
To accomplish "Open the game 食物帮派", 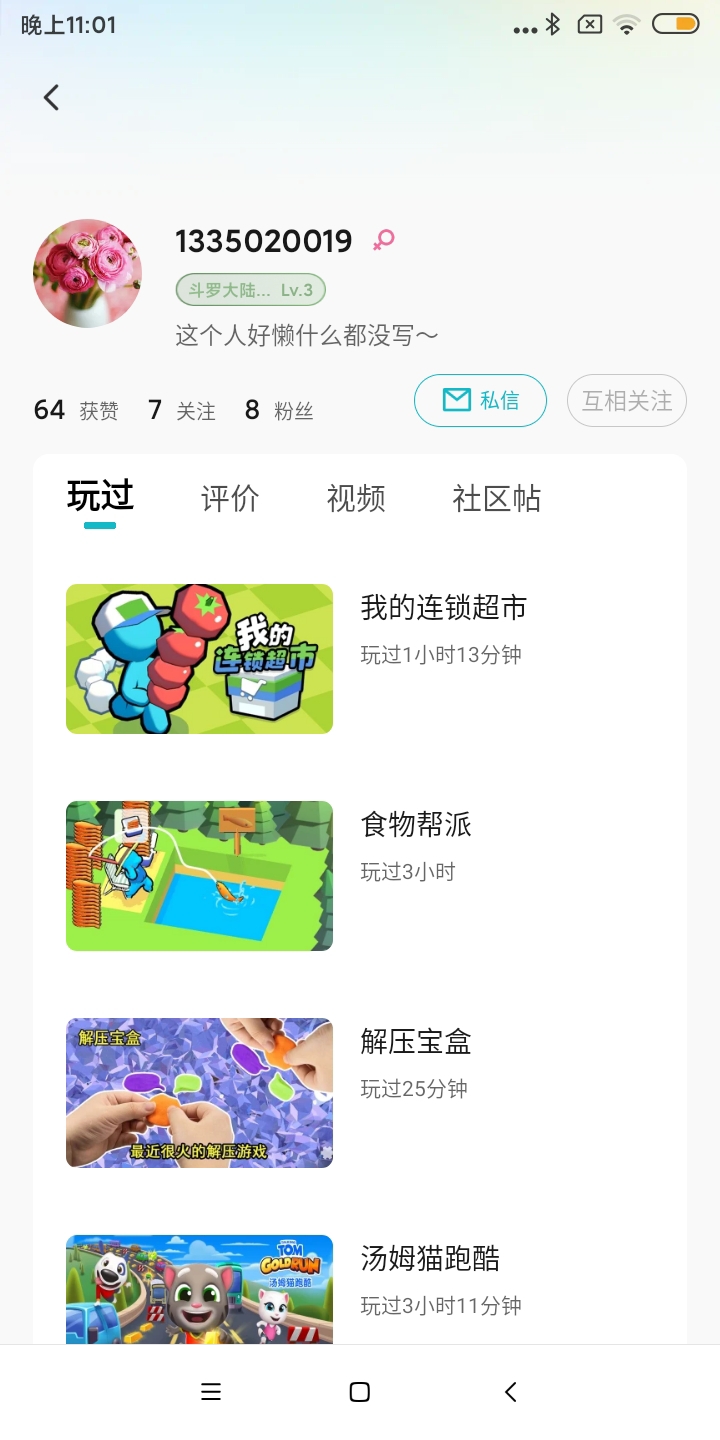I will pyautogui.click(x=360, y=876).
